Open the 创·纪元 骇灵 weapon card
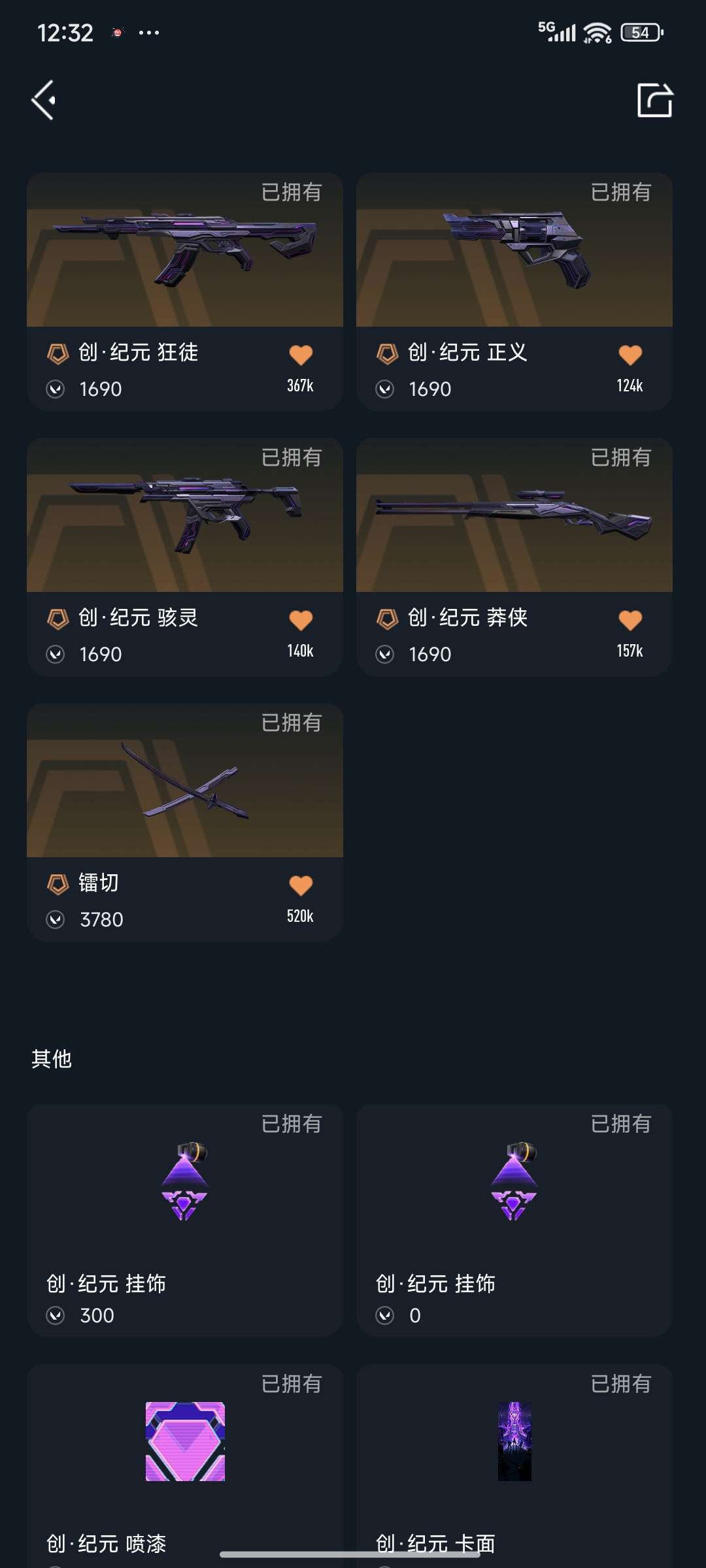706x1568 pixels. coord(185,557)
